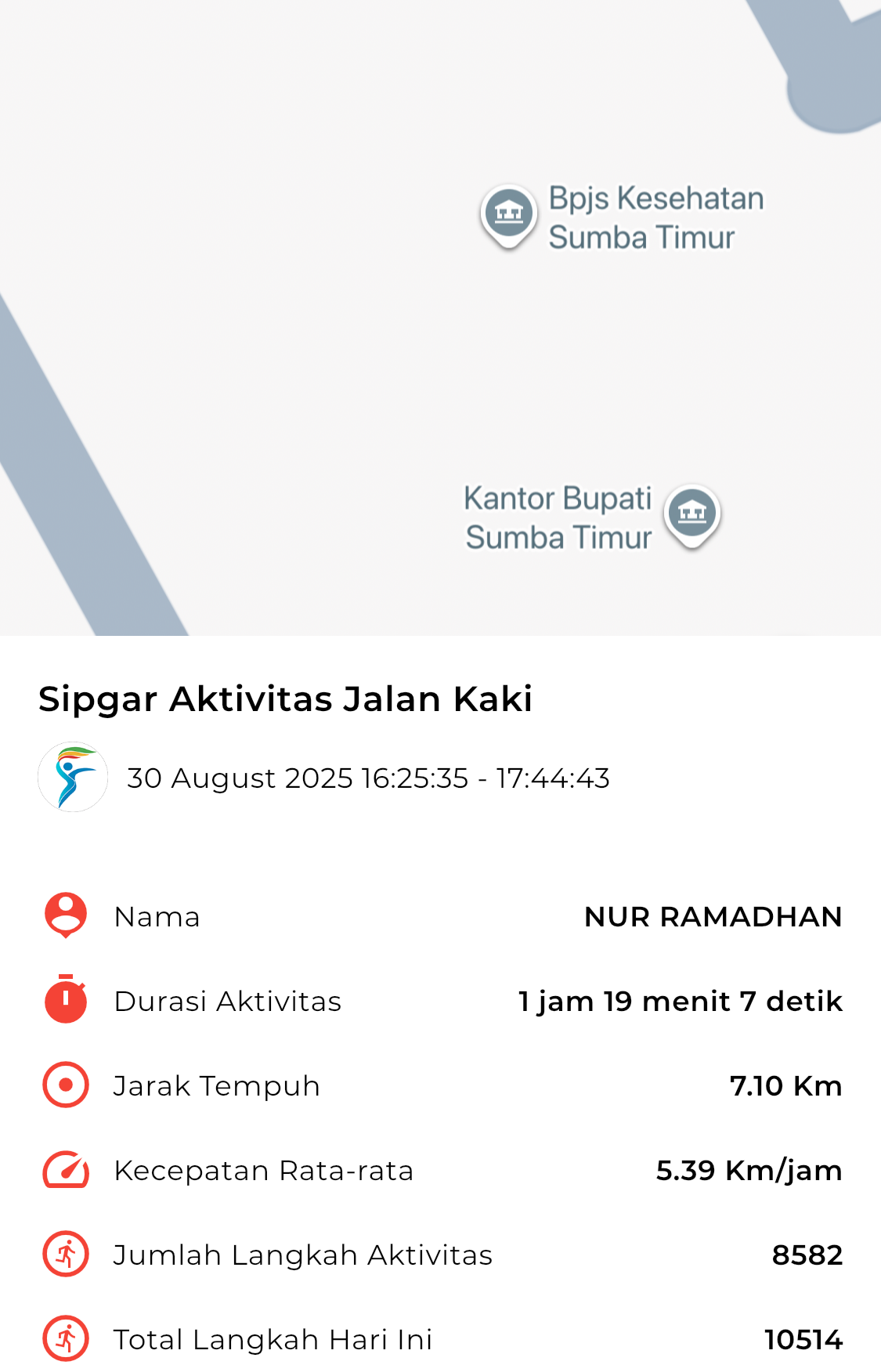Tap the Bpjs Kesehatan Sumba Timur map marker
The width and height of the screenshot is (881, 1372).
click(509, 214)
